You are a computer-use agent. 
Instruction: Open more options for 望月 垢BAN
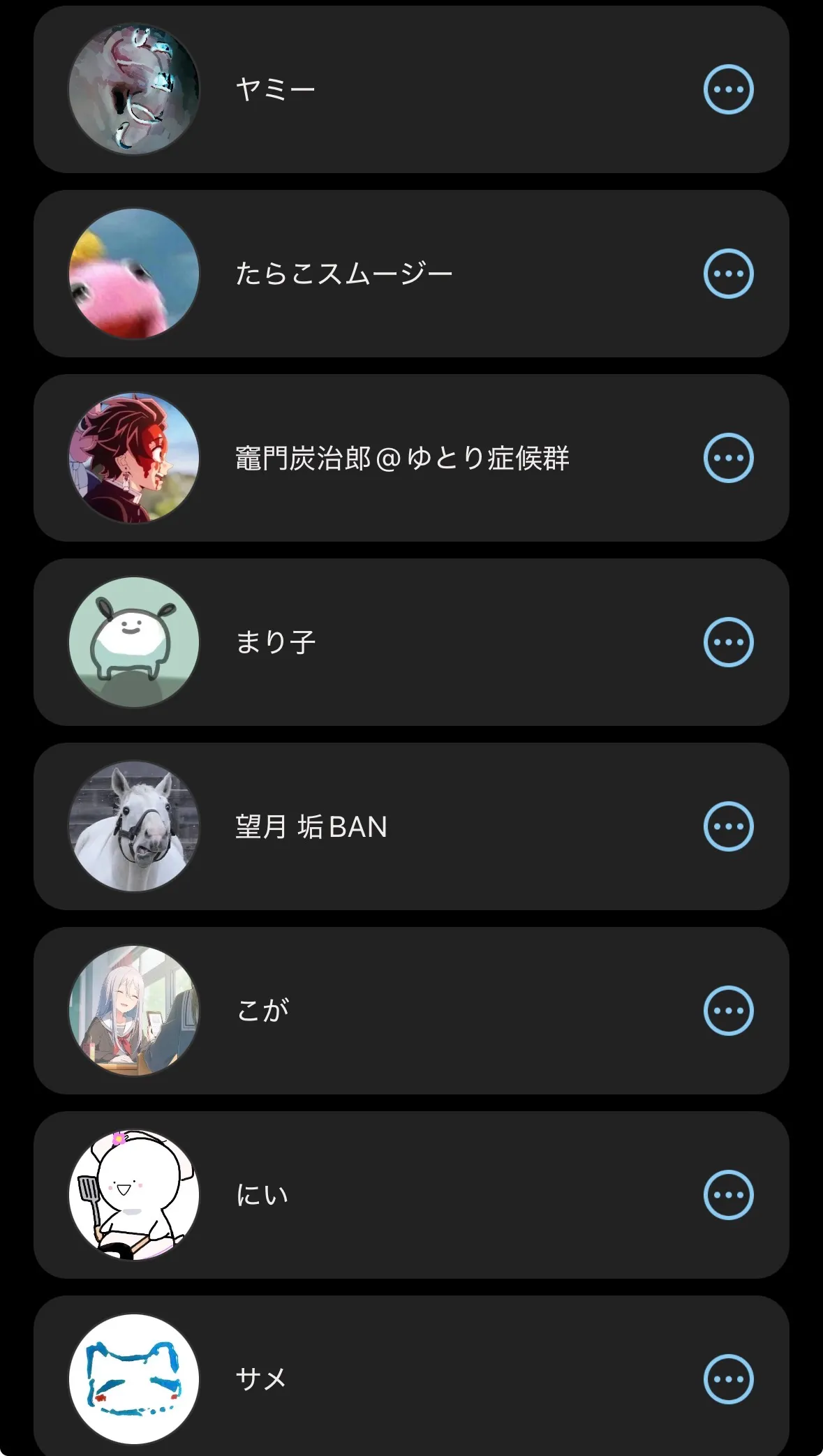[x=728, y=826]
